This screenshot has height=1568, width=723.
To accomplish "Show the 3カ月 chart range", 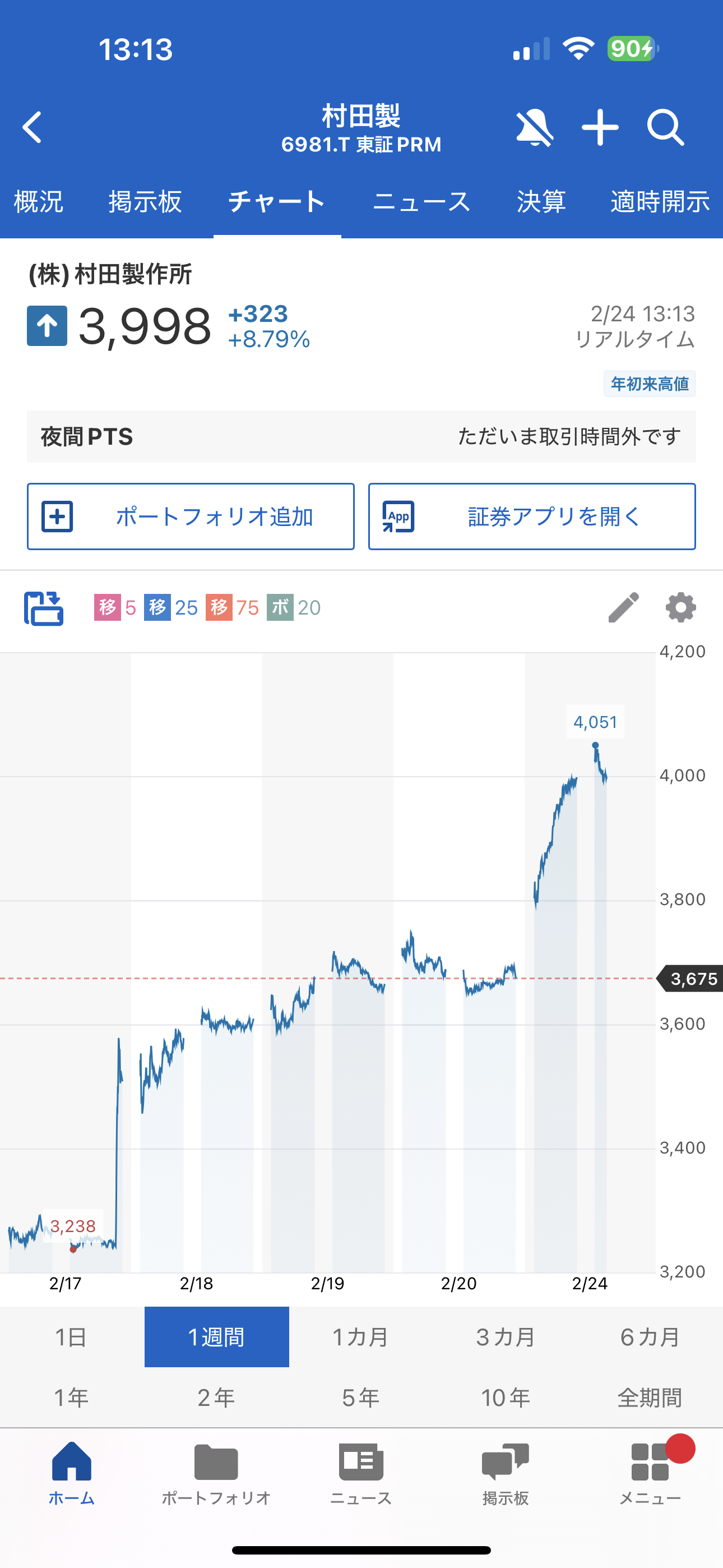I will click(506, 1337).
